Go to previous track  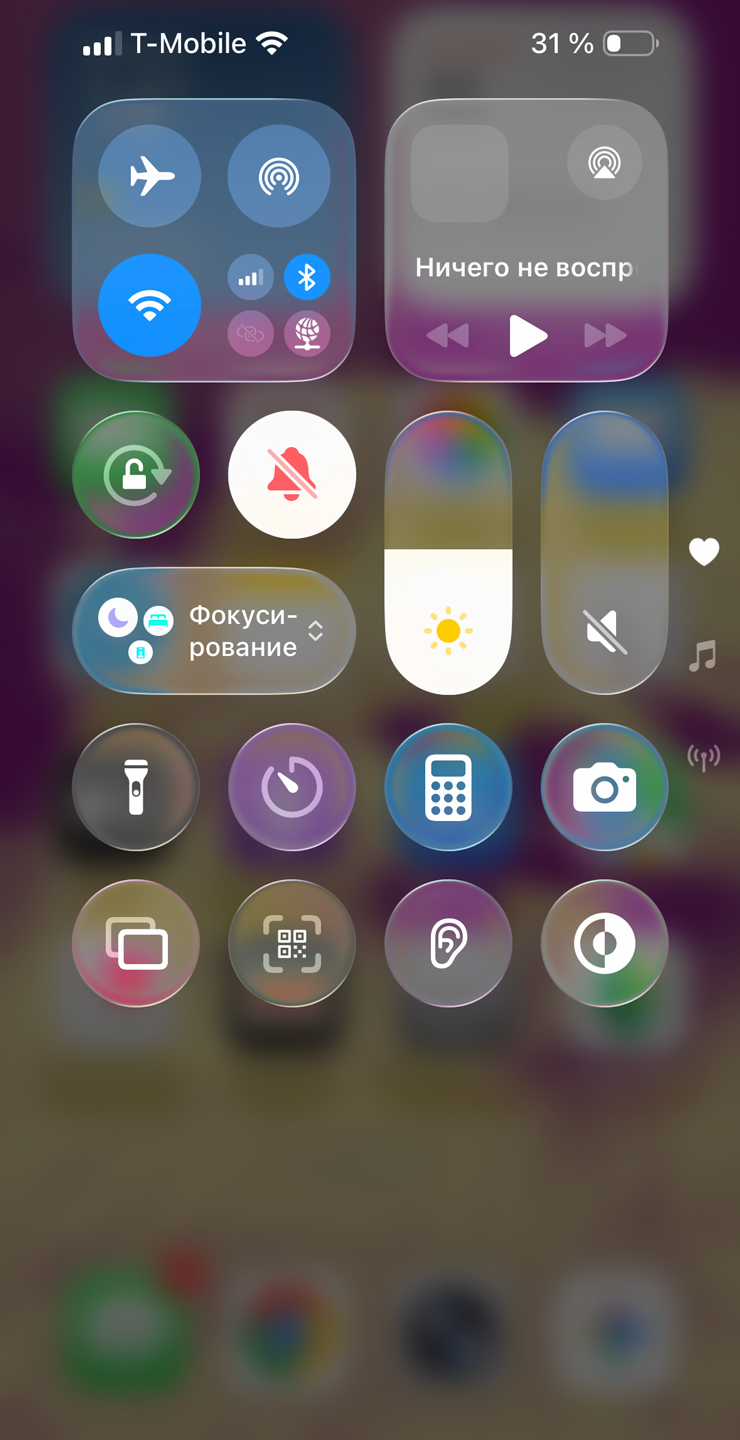click(448, 336)
